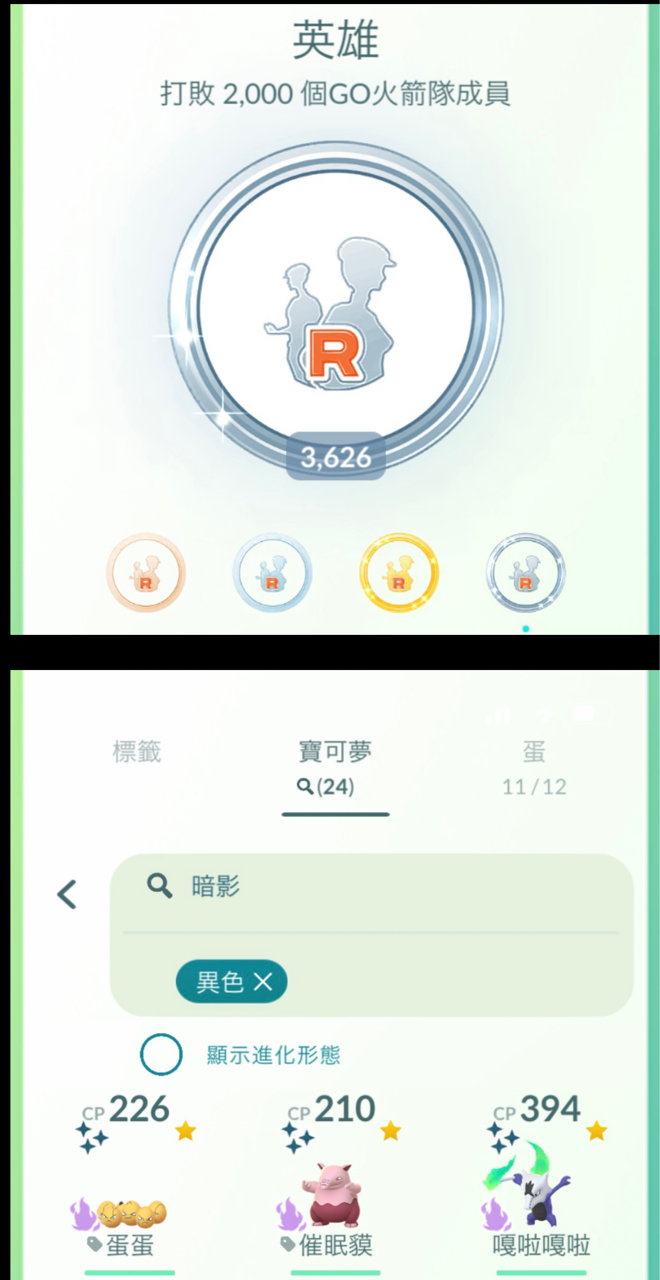
Task: Enable the 顯示進化形態 checkbox
Action: click(161, 1054)
